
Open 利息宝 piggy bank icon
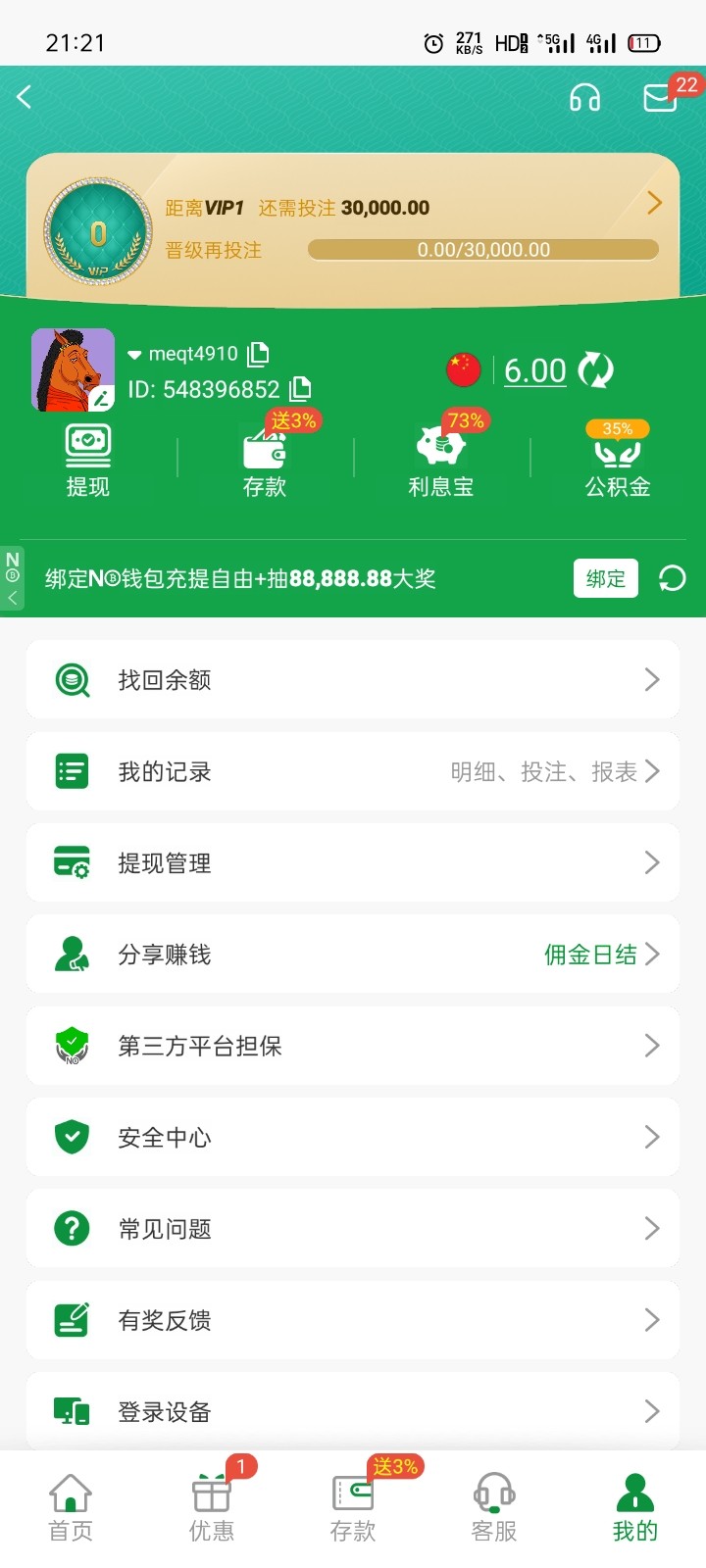tap(441, 451)
